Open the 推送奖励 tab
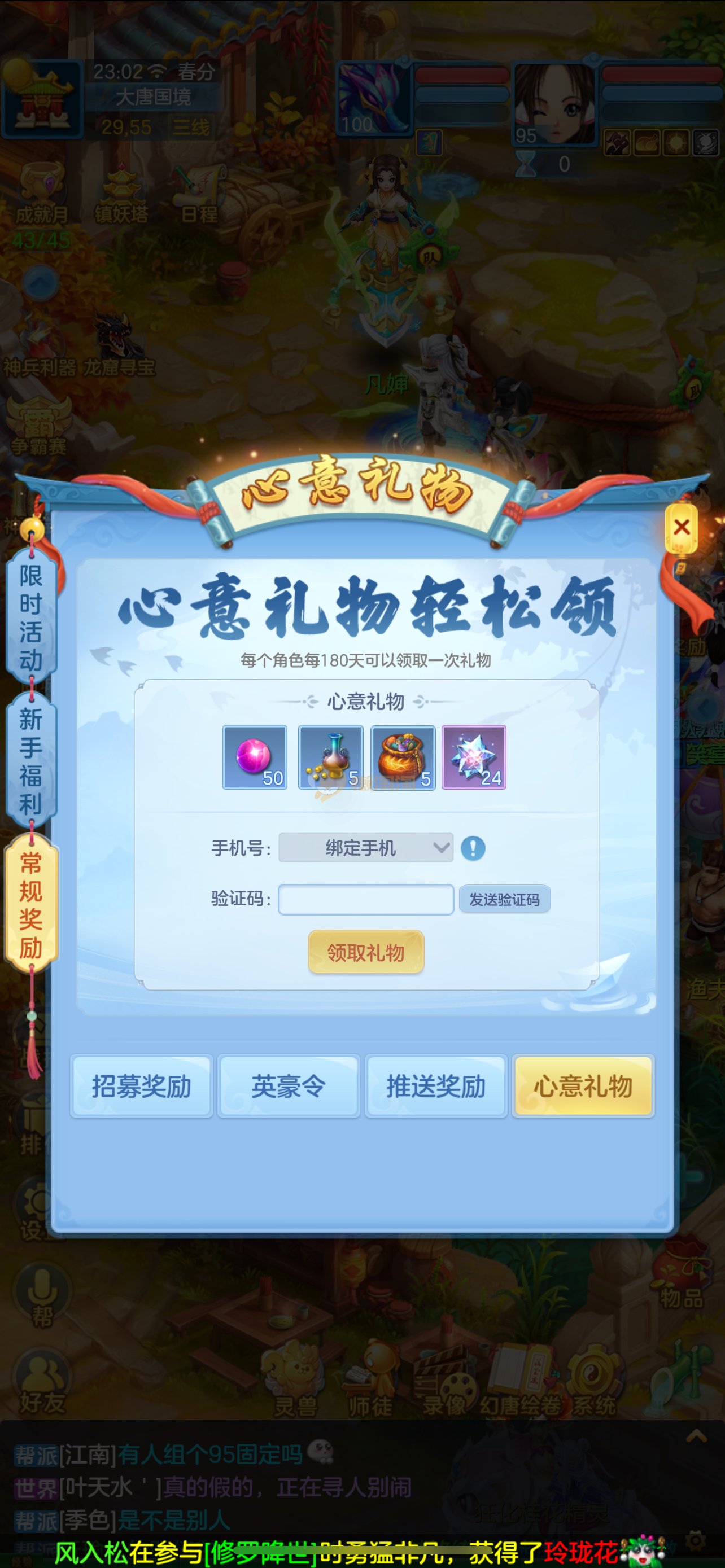 436,1086
